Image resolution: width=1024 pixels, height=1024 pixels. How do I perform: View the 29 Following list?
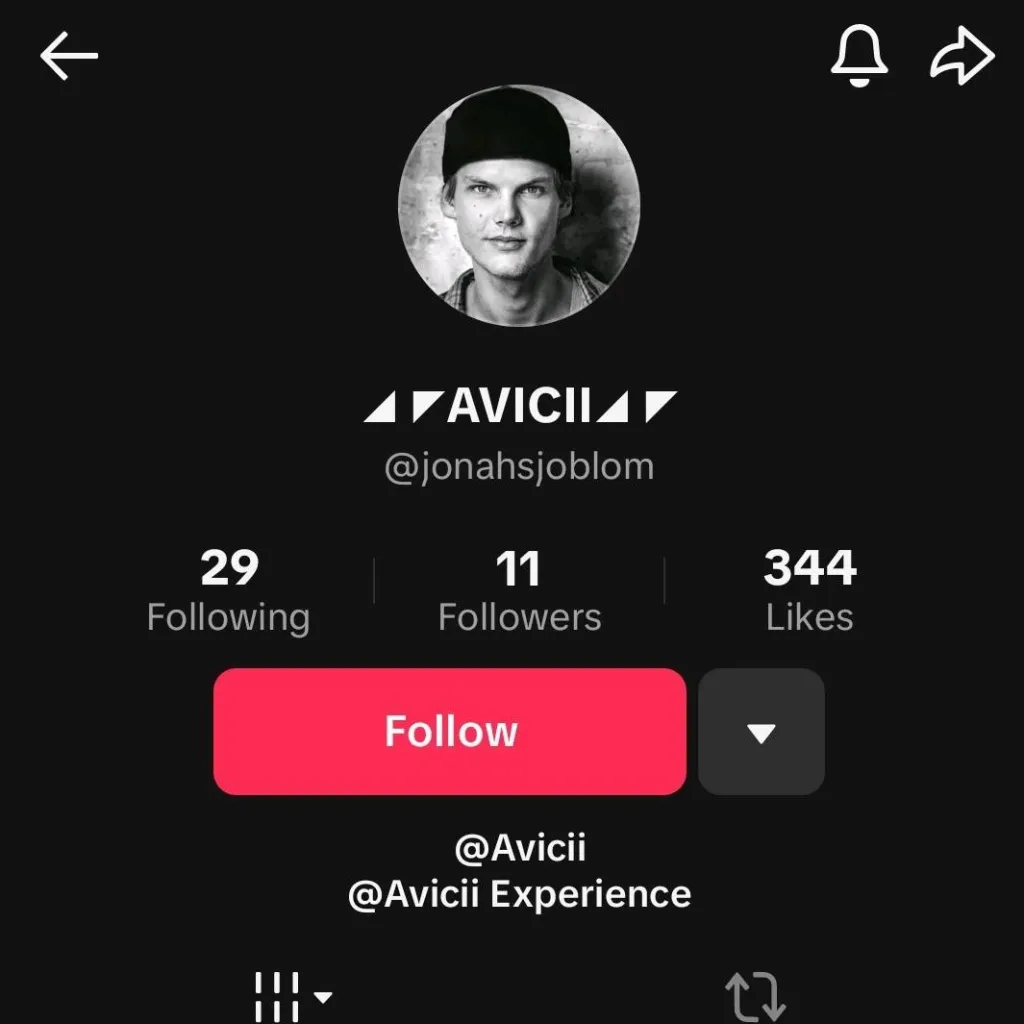(x=228, y=592)
